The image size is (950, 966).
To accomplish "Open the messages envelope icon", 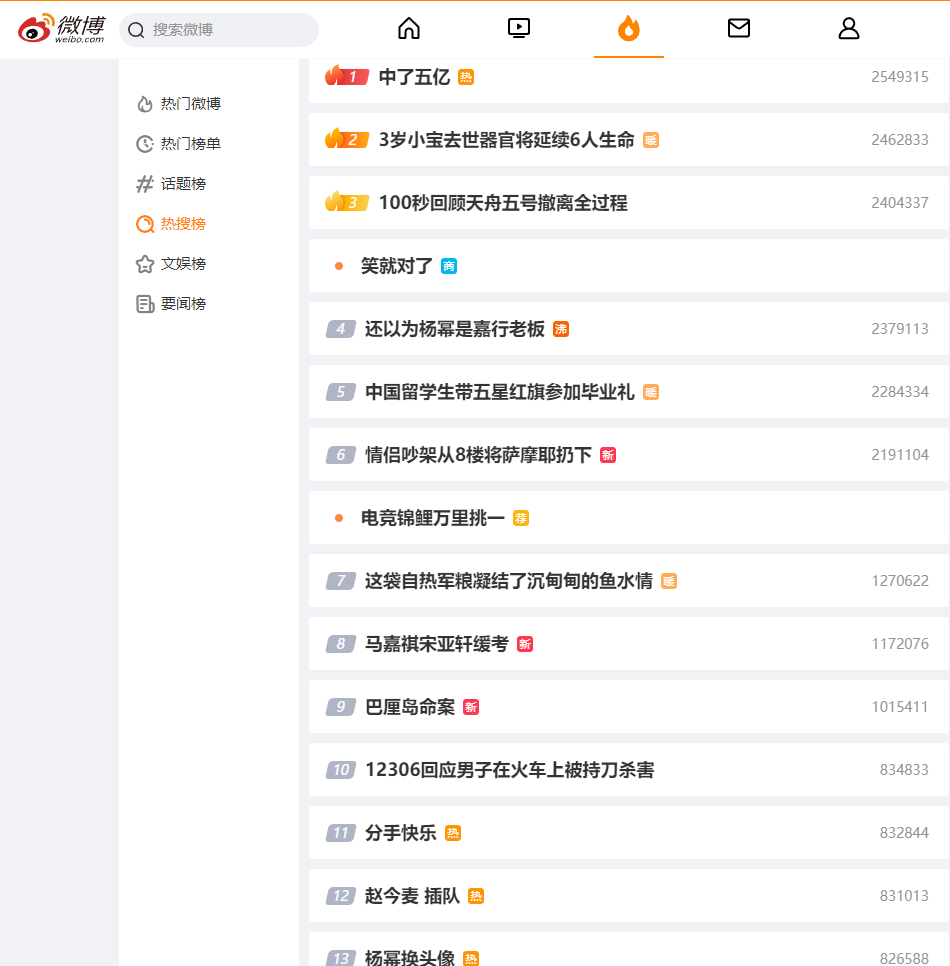I will [x=739, y=29].
